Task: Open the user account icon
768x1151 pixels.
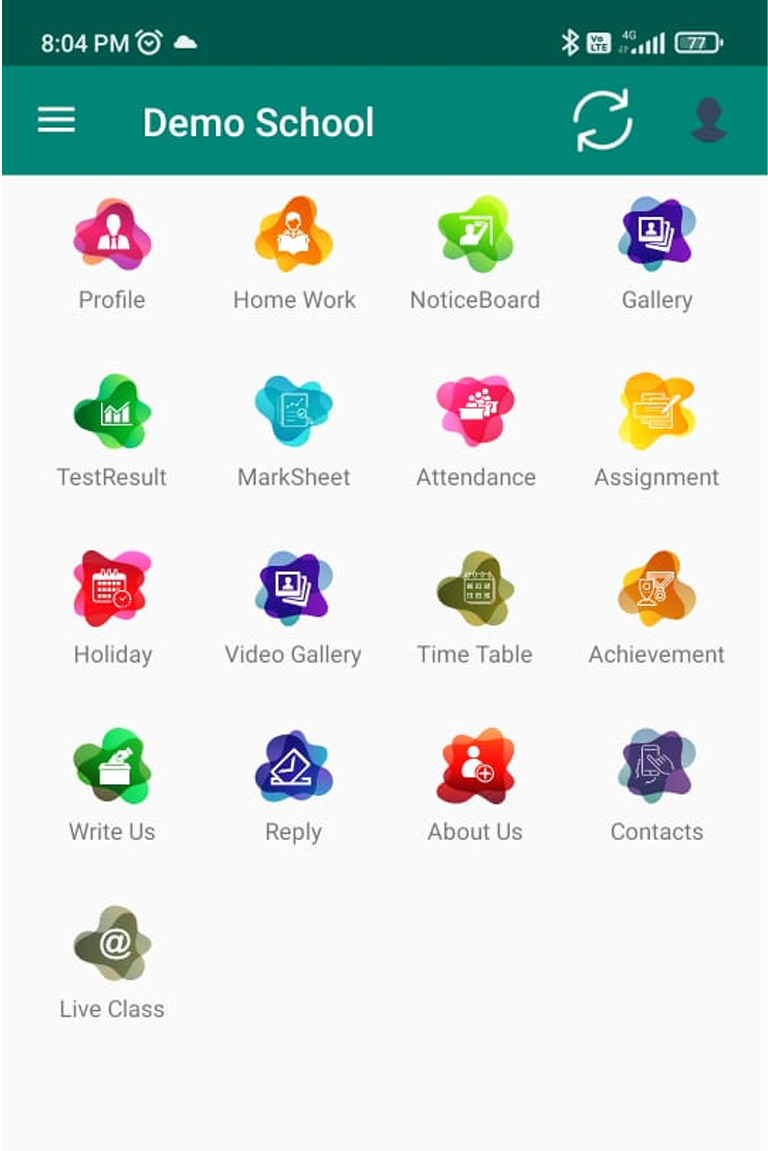Action: (x=709, y=121)
